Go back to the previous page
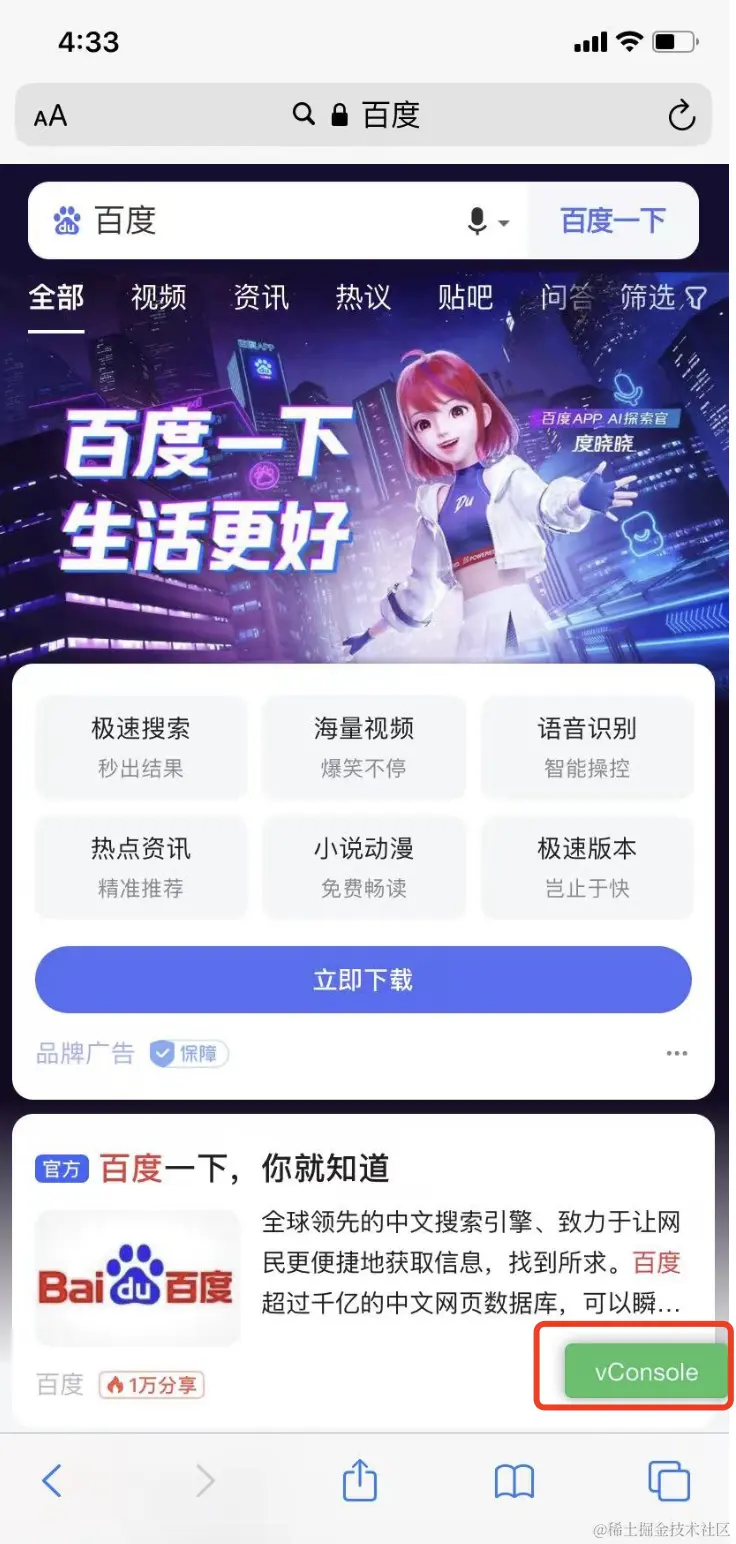Viewport: 736px width, 1544px height. click(52, 1480)
